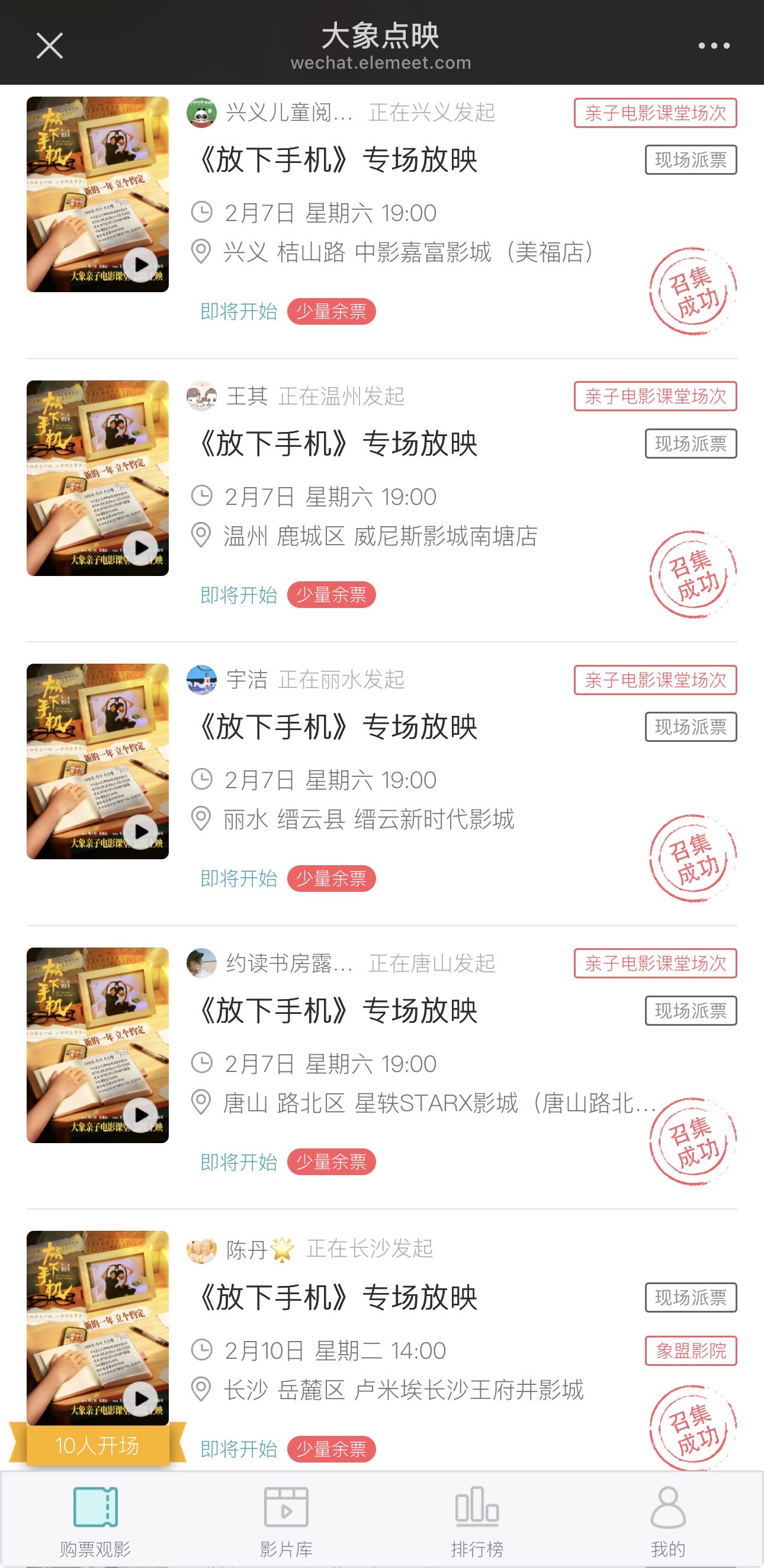Screen dimensions: 764x1568
Task: Play the trailer on the 唐山 screening poster
Action: (141, 1115)
